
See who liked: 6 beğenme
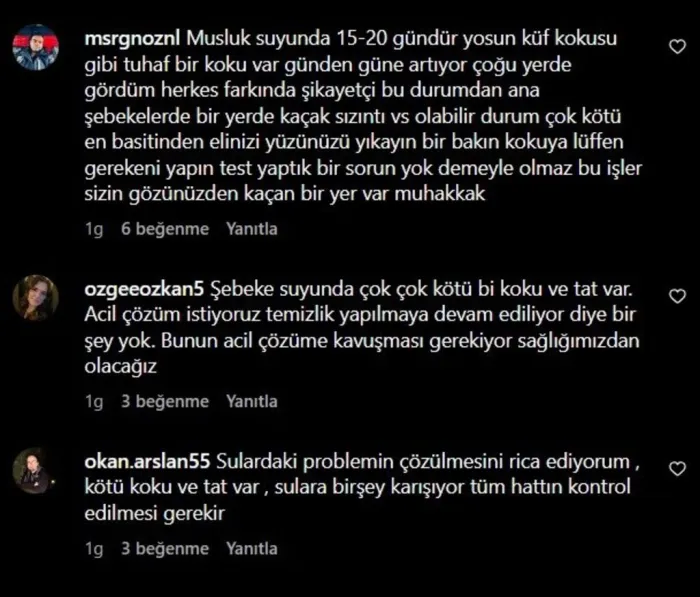165,229
